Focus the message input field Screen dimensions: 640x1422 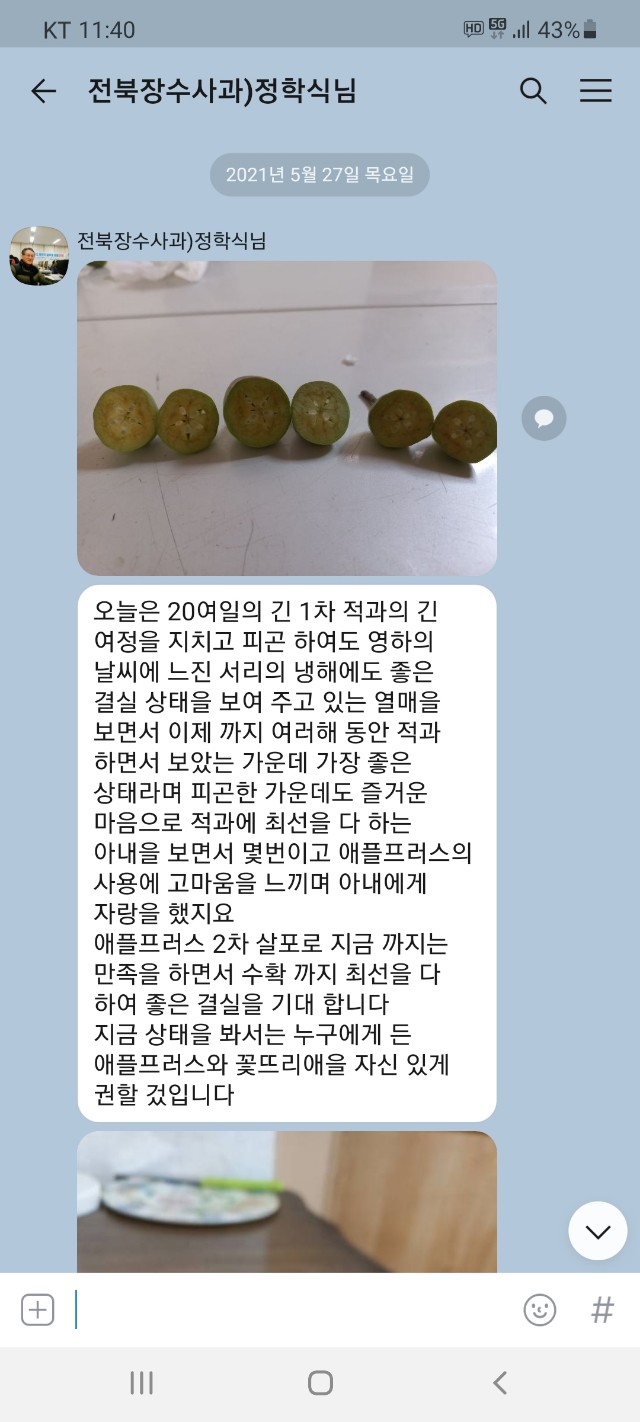click(290, 1310)
